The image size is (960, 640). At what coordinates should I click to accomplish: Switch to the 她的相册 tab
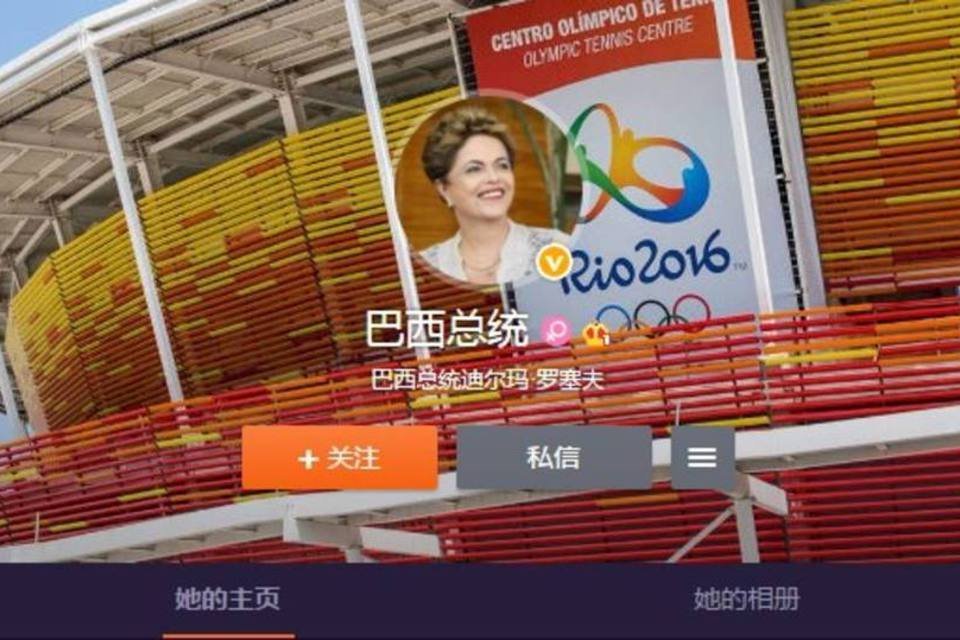[x=746, y=599]
